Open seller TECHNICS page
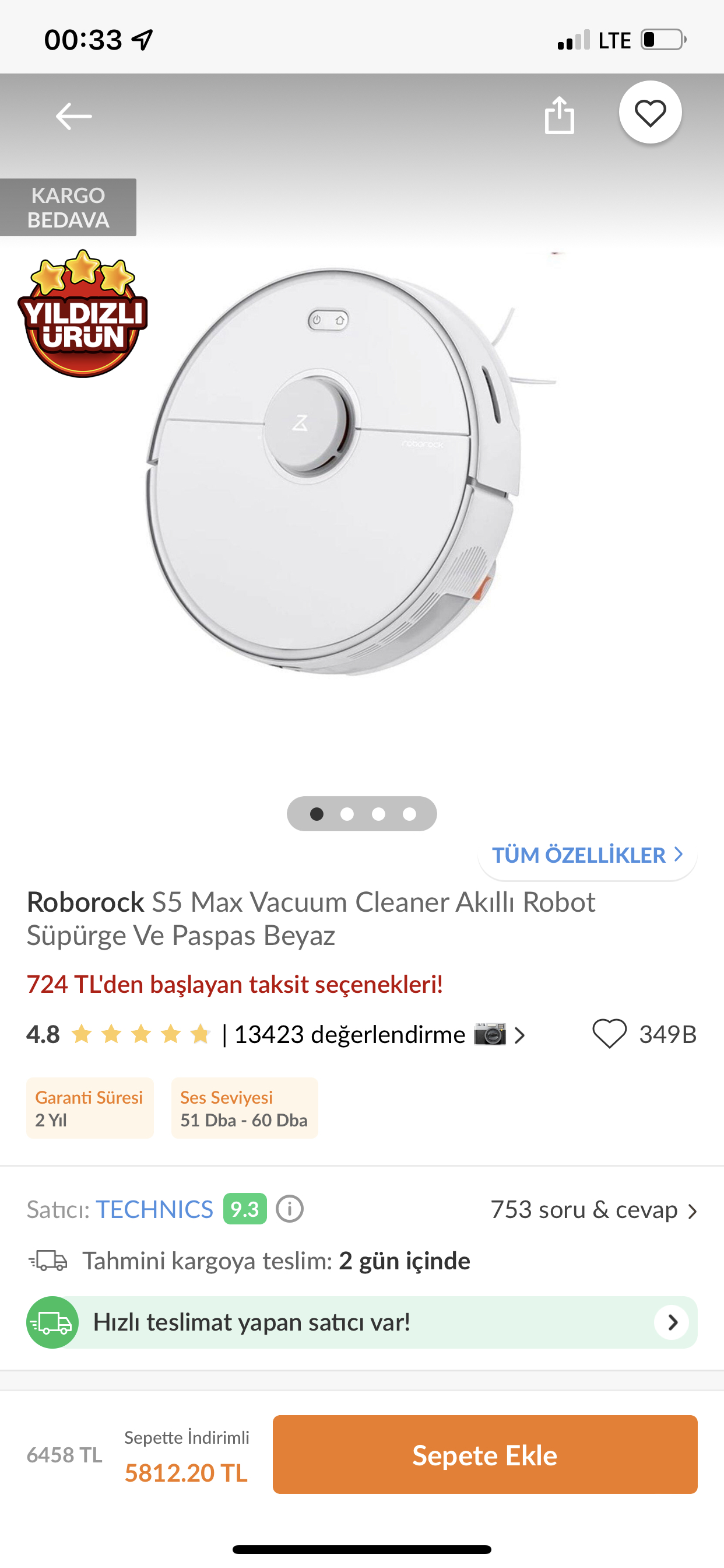The height and width of the screenshot is (1568, 724). 154,1209
